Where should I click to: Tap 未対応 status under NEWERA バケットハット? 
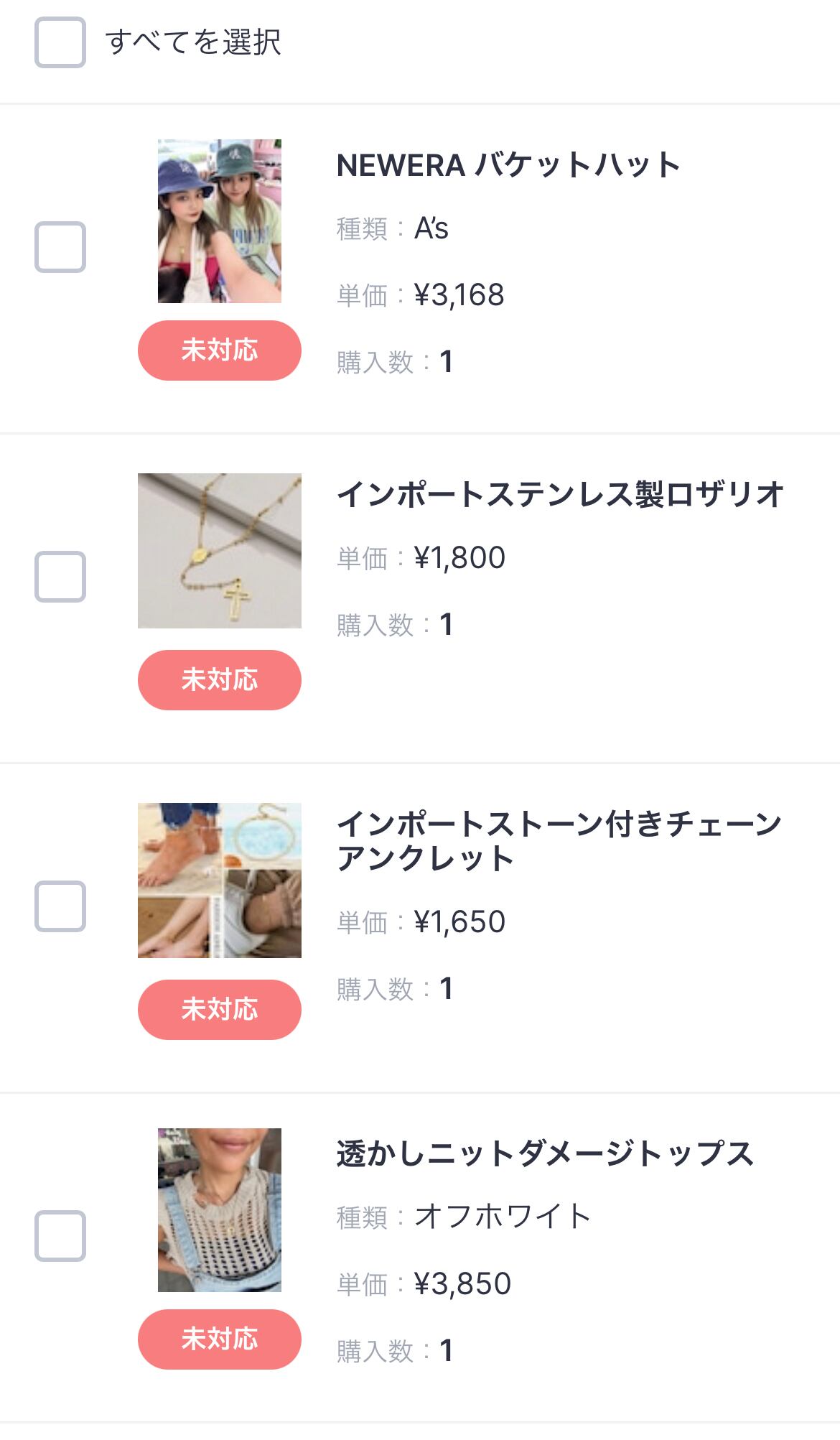tap(219, 350)
